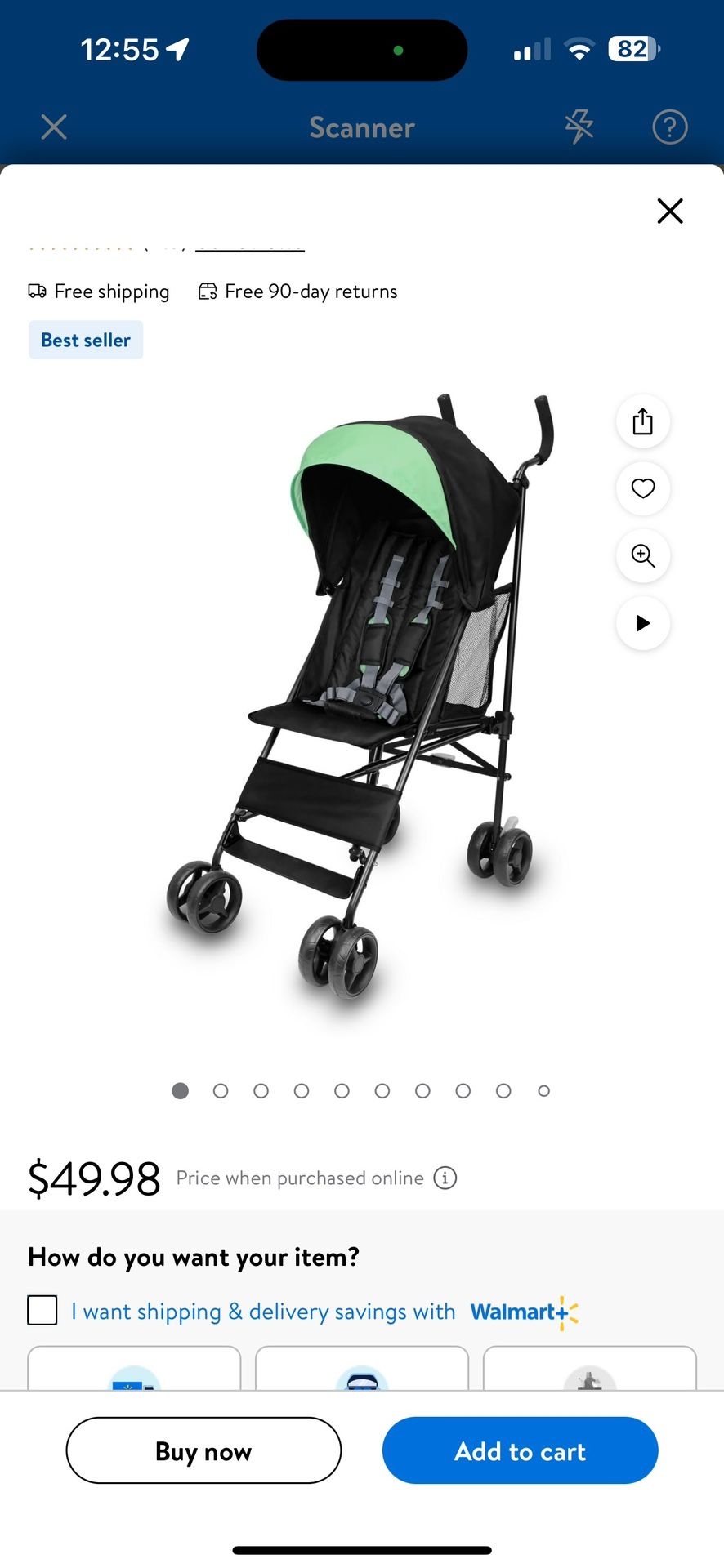Dismiss the product details sheet
The width and height of the screenshot is (724, 1568).
[x=669, y=212]
